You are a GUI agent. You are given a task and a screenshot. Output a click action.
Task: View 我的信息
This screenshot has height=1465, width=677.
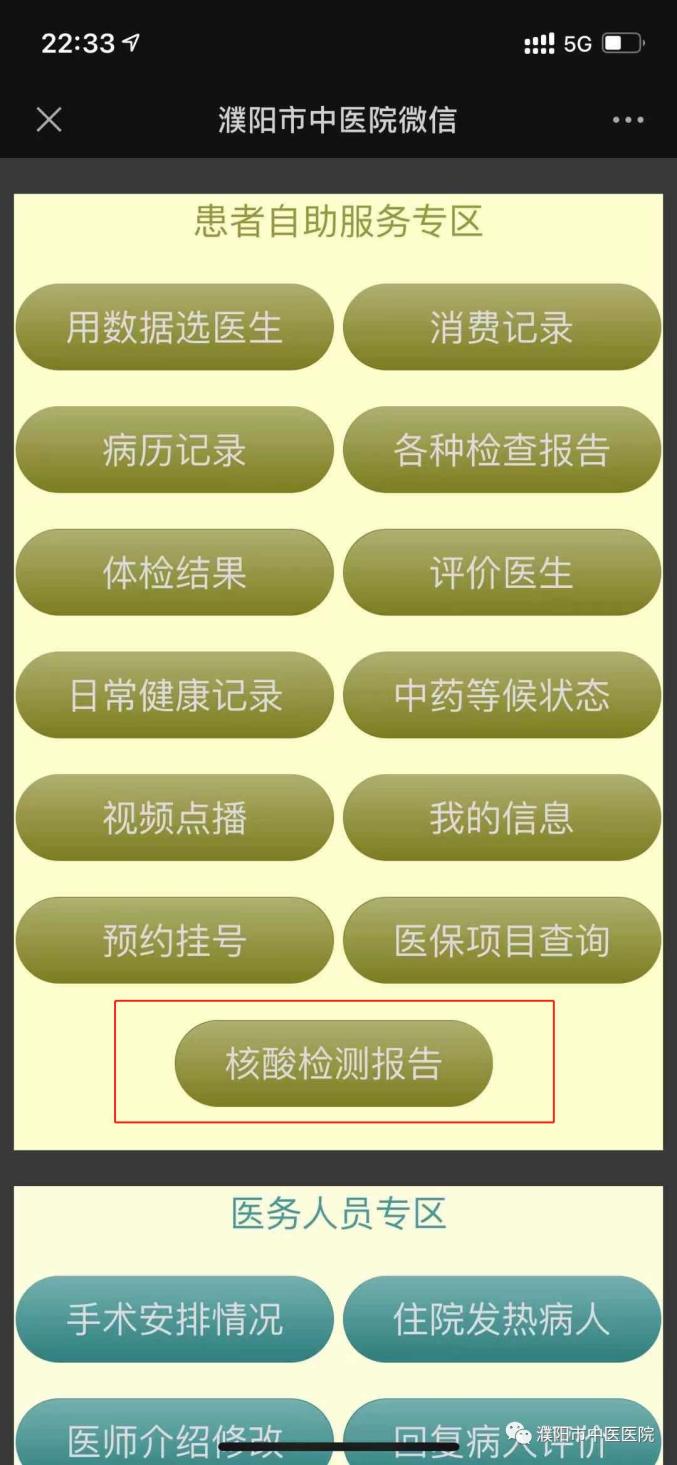coord(502,818)
